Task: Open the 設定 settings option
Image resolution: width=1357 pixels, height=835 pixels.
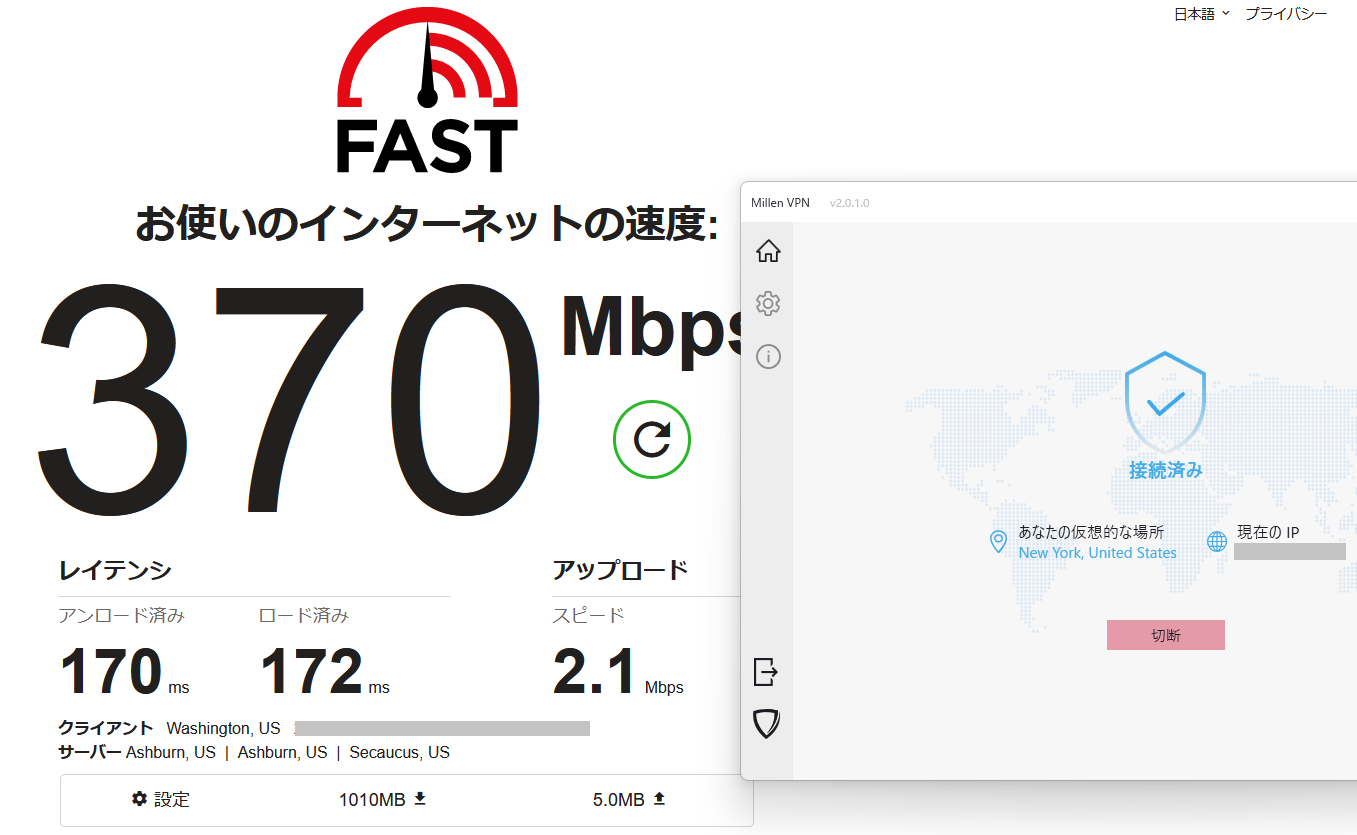Action: [x=161, y=799]
